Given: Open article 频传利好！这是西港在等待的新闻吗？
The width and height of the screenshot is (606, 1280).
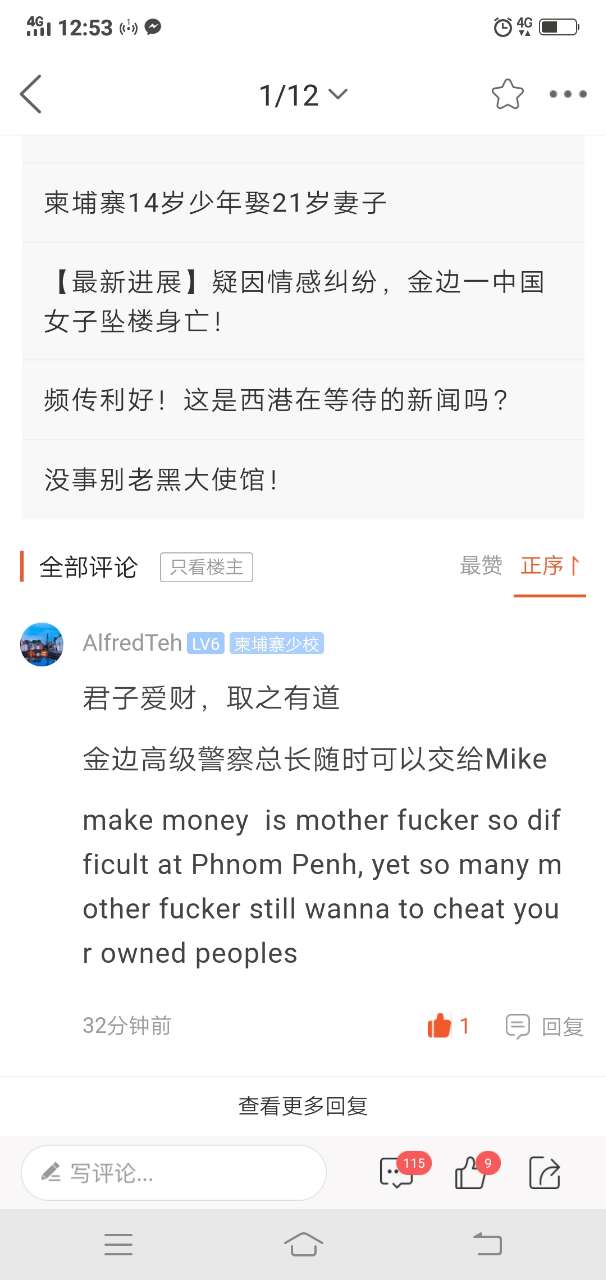Looking at the screenshot, I should (278, 400).
